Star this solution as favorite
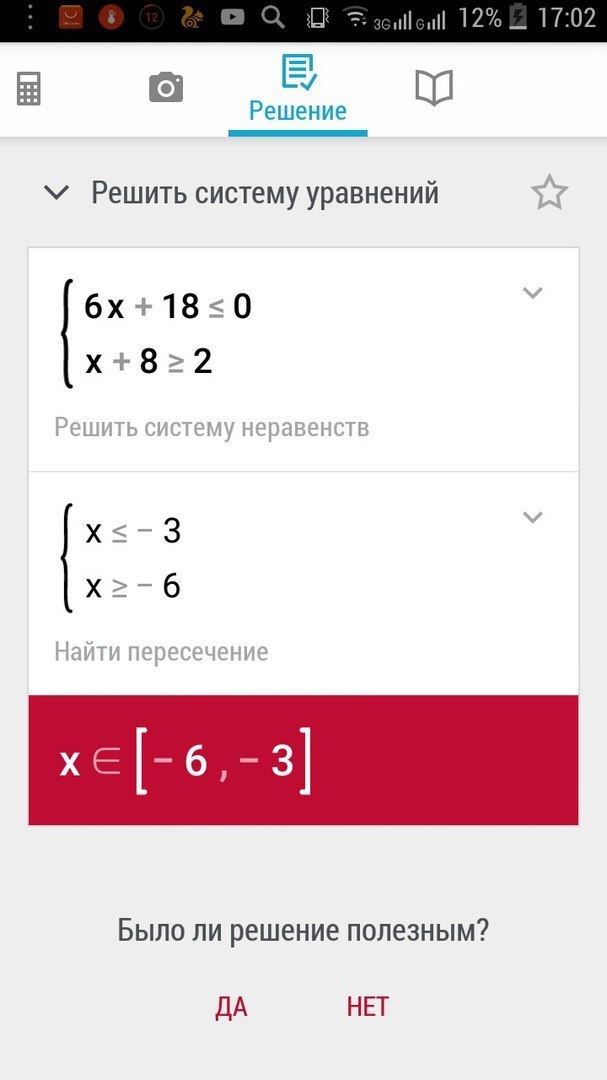This screenshot has height=1080, width=607. (x=549, y=193)
